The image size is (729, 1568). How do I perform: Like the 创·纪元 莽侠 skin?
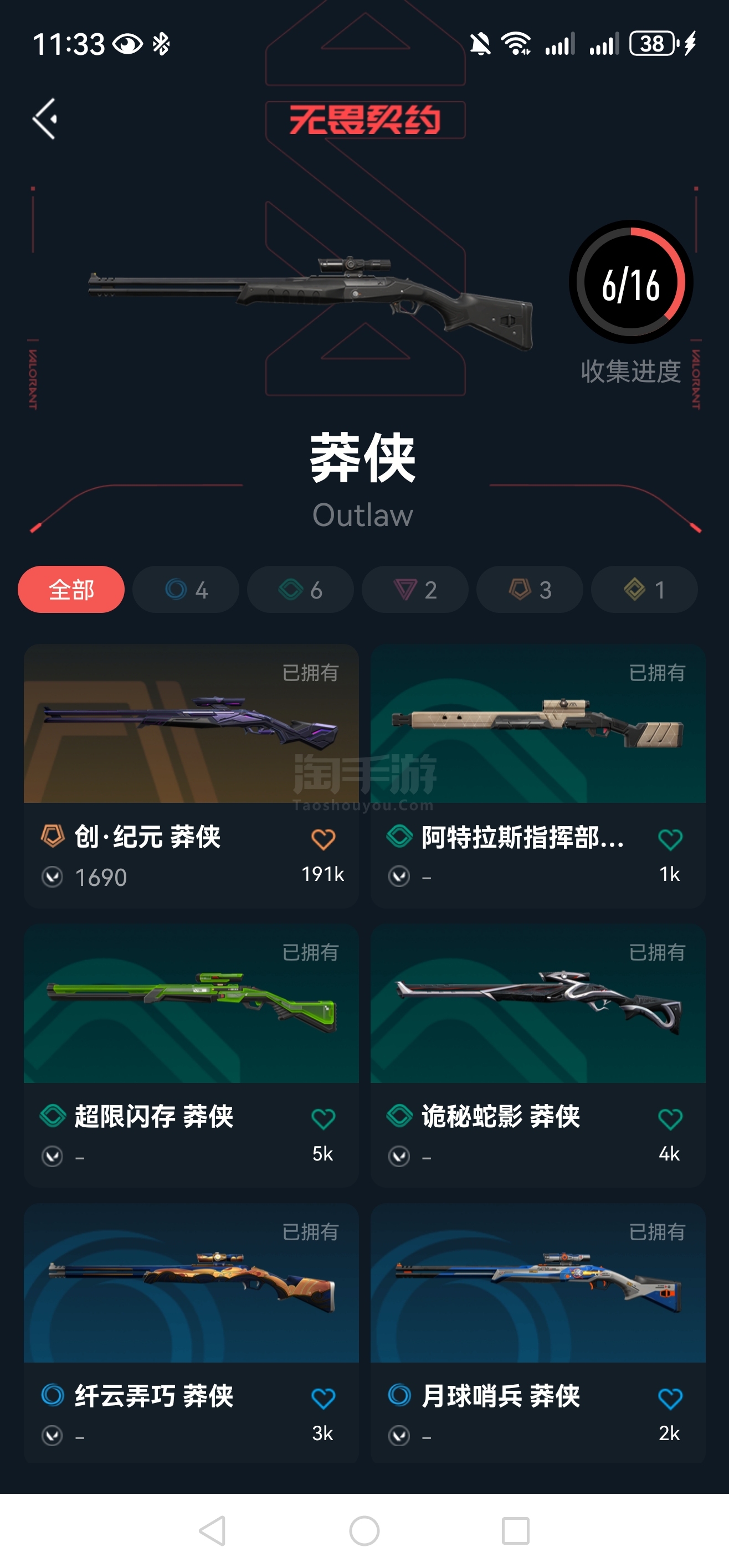[x=323, y=839]
